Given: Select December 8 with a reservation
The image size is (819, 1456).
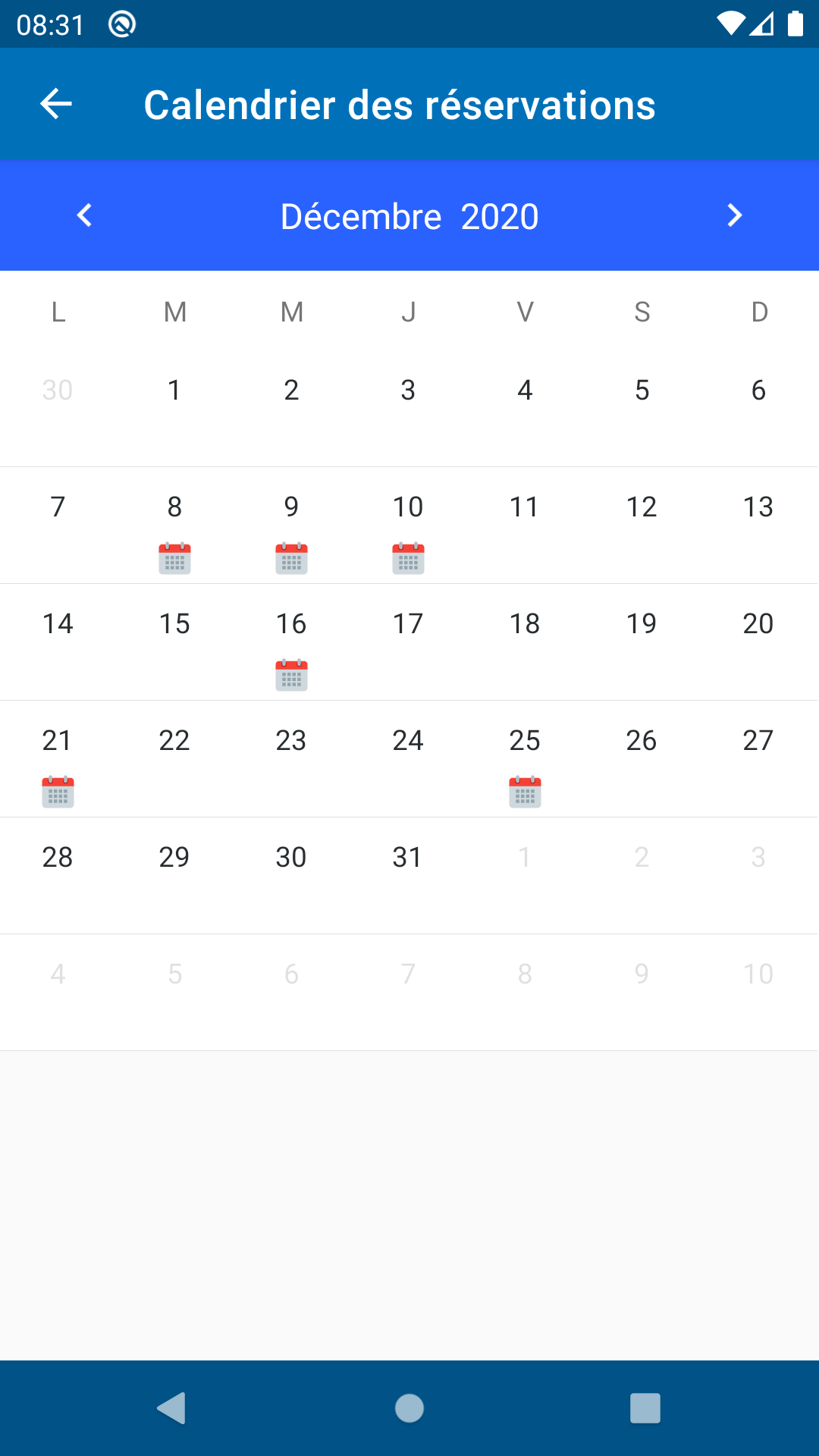Looking at the screenshot, I should coord(174,526).
